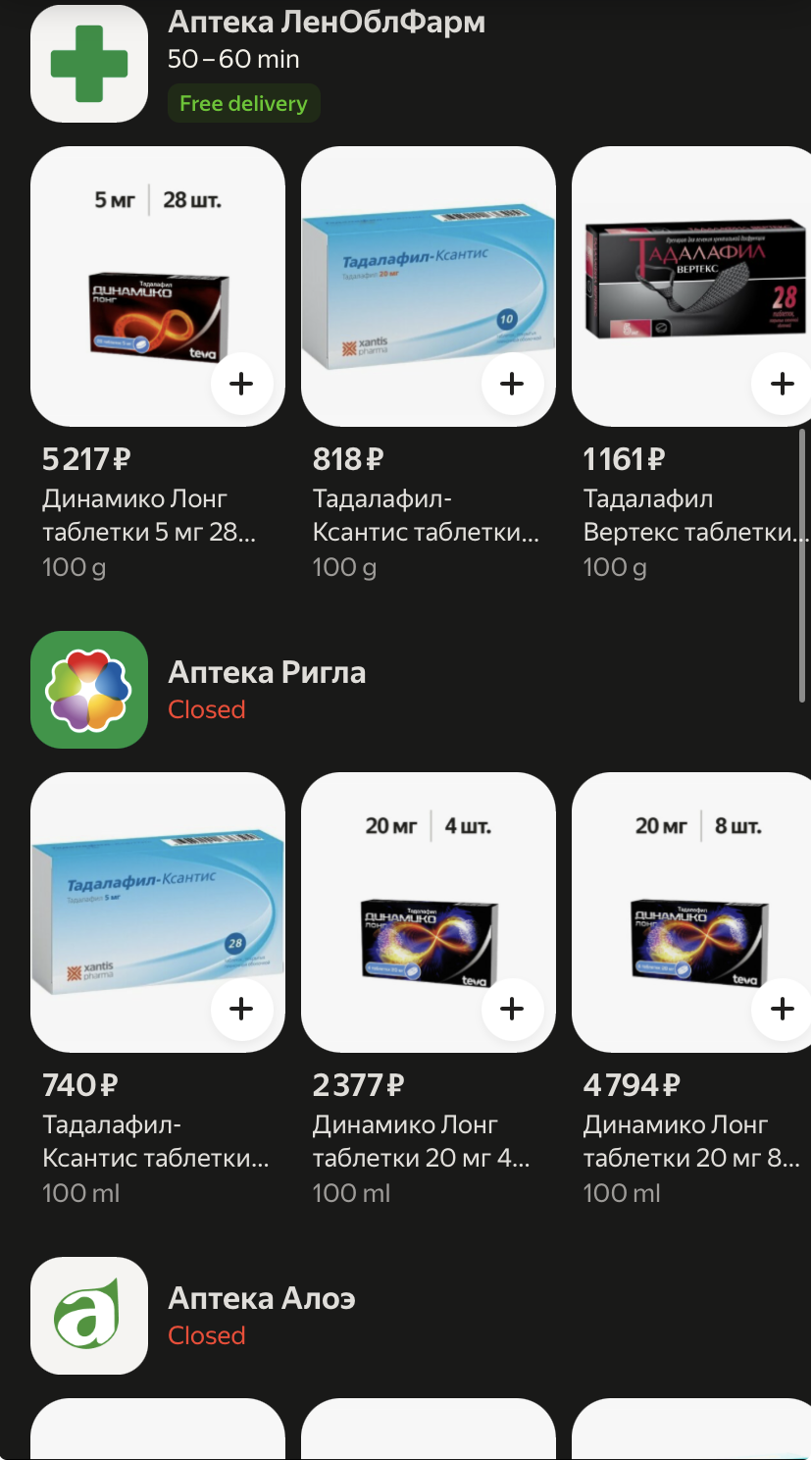Add Динамико Лонг 20 мг 4 шт. to cart
812x1460 pixels.
(512, 1009)
